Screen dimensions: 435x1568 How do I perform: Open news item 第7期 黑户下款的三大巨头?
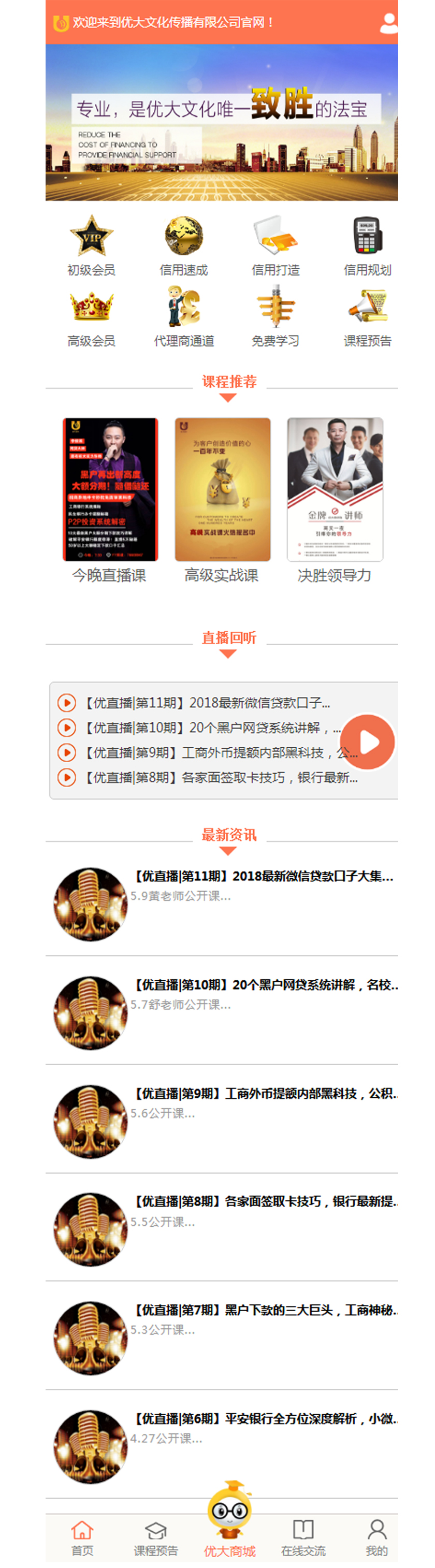(x=266, y=1309)
